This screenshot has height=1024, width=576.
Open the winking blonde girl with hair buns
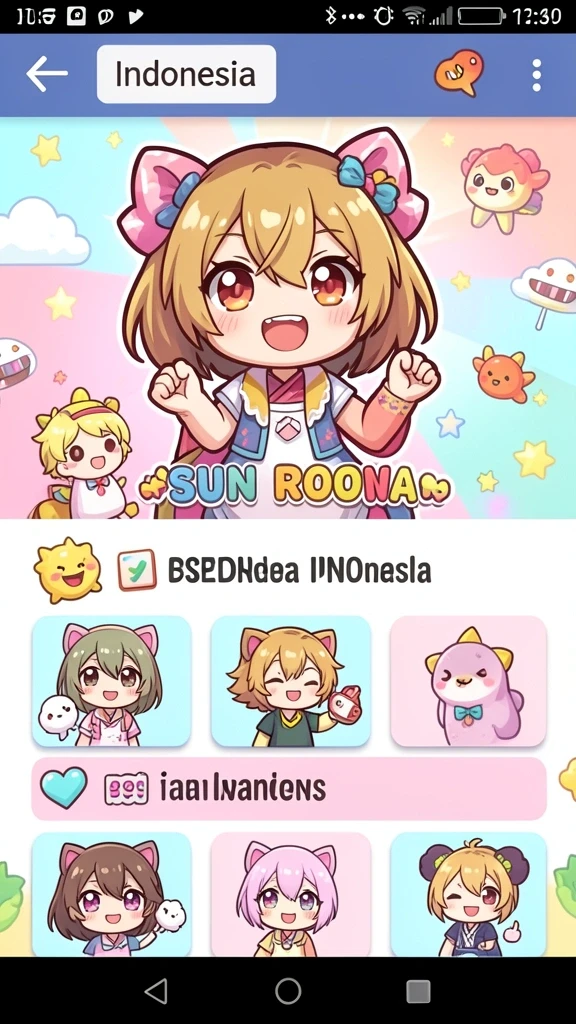click(x=468, y=894)
